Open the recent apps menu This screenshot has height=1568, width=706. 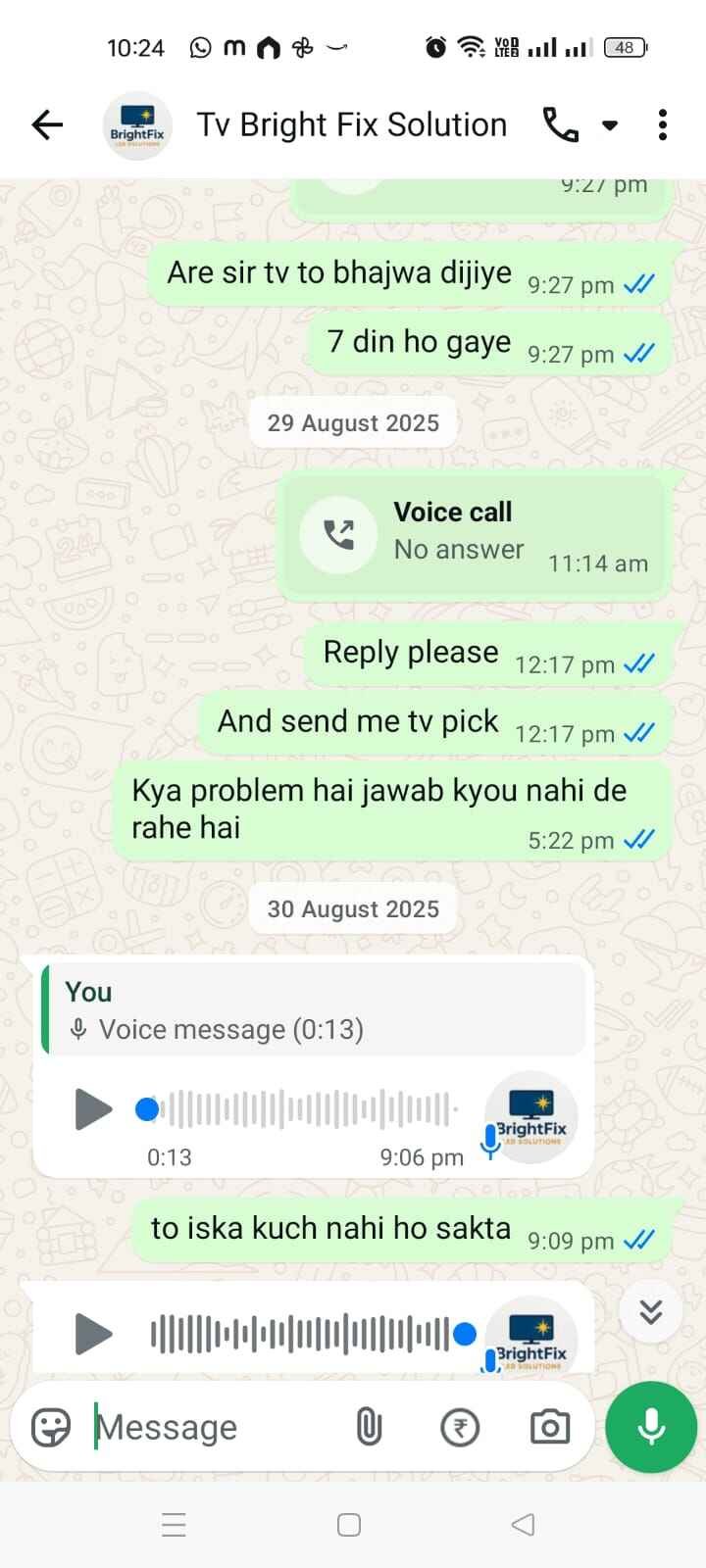174,1525
